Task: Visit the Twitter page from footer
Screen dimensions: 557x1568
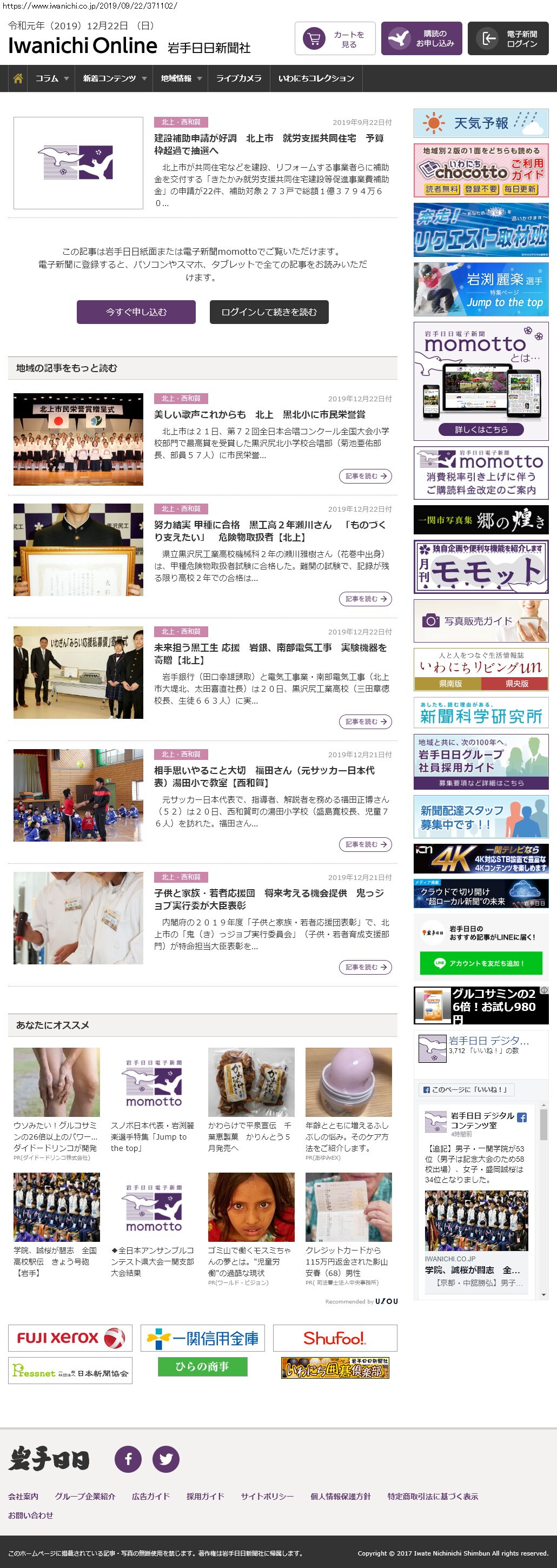Action: coord(165,1459)
